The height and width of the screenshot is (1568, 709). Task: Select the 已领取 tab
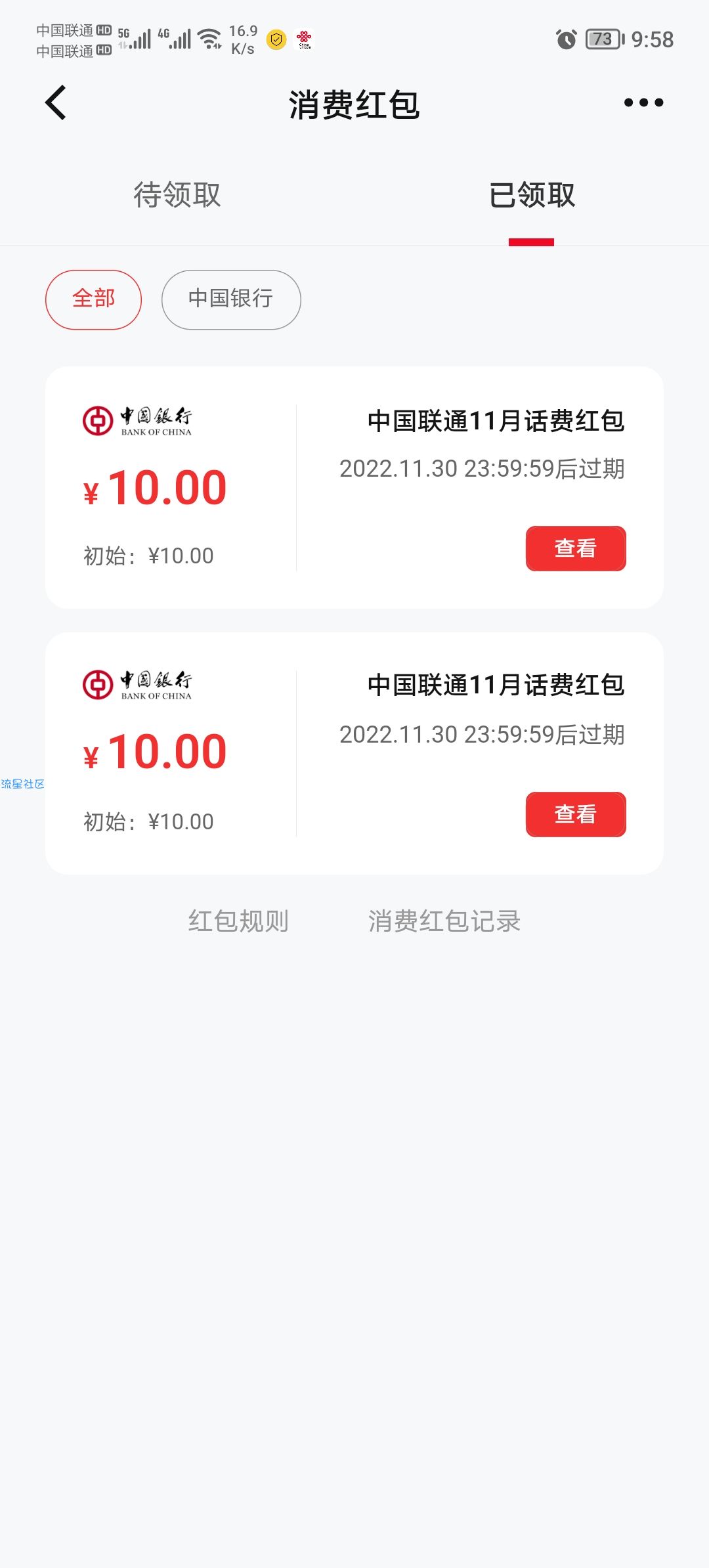point(532,195)
